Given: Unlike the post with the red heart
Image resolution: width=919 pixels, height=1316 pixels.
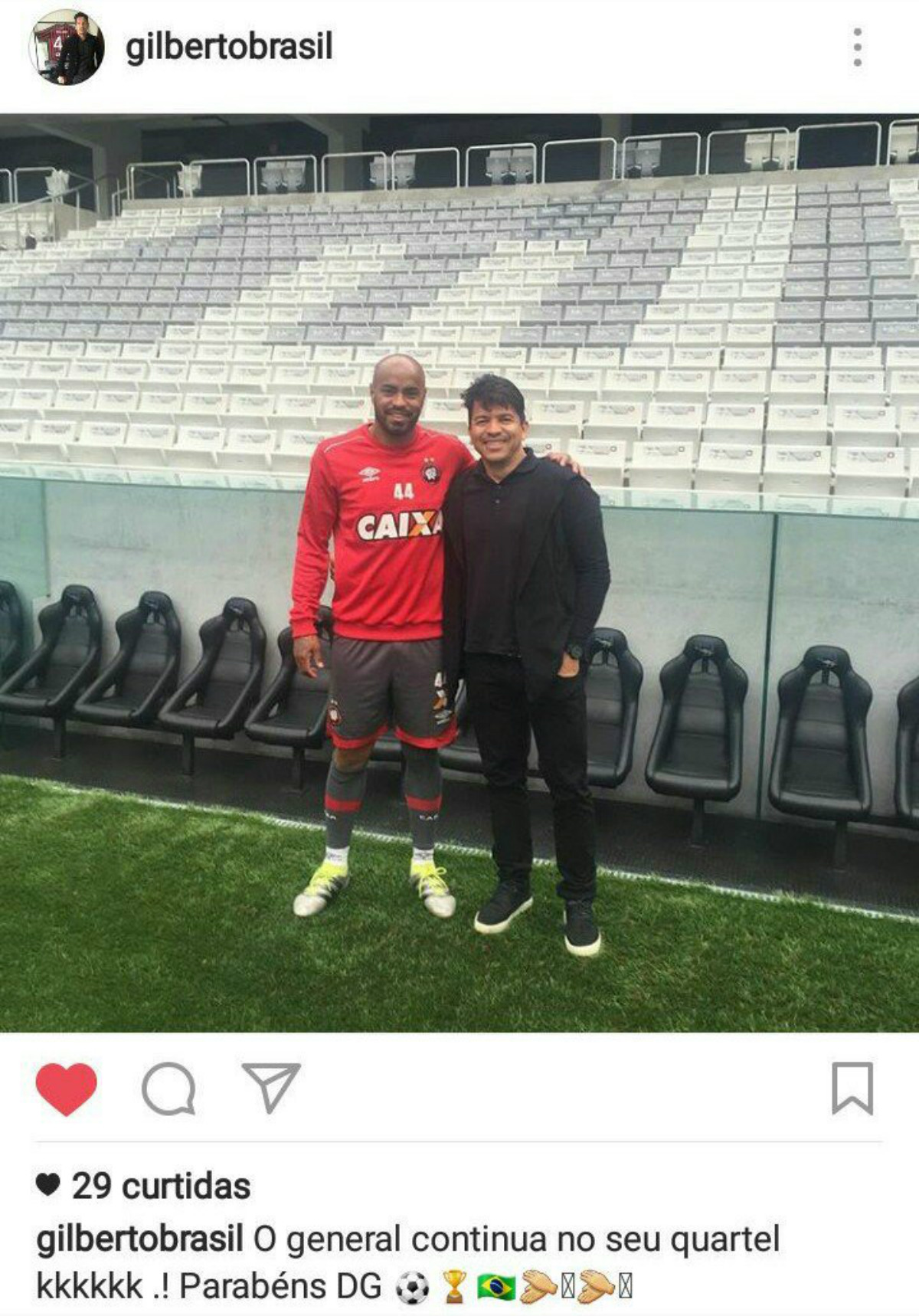Looking at the screenshot, I should pos(67,1088).
